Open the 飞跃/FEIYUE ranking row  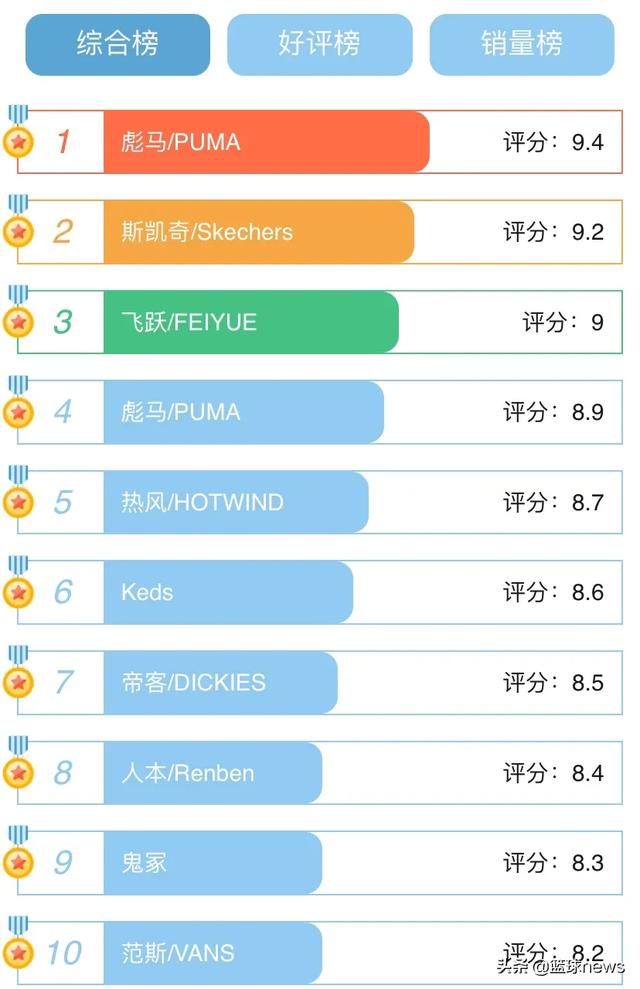coord(250,322)
